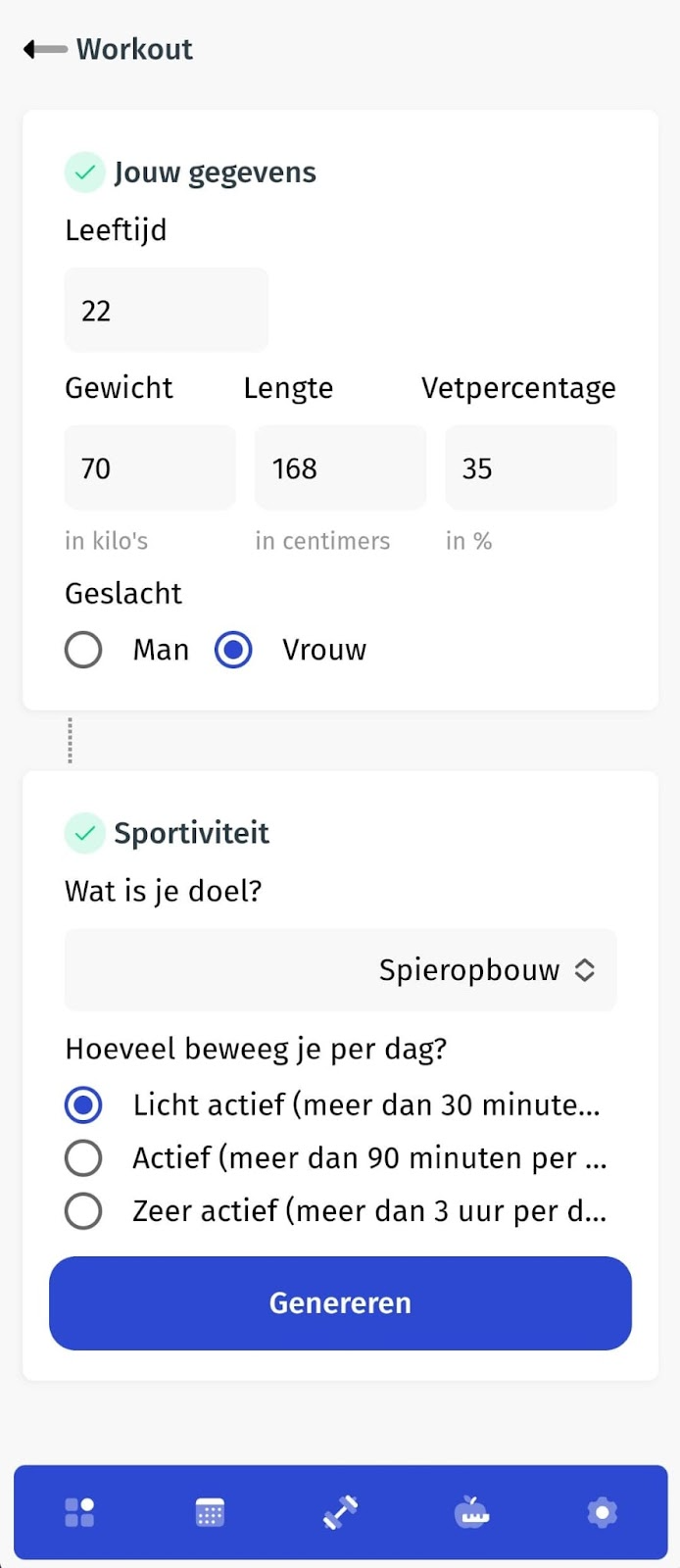This screenshot has width=680, height=1568.
Task: Choose the Licht actief activity level
Action: (x=84, y=1105)
